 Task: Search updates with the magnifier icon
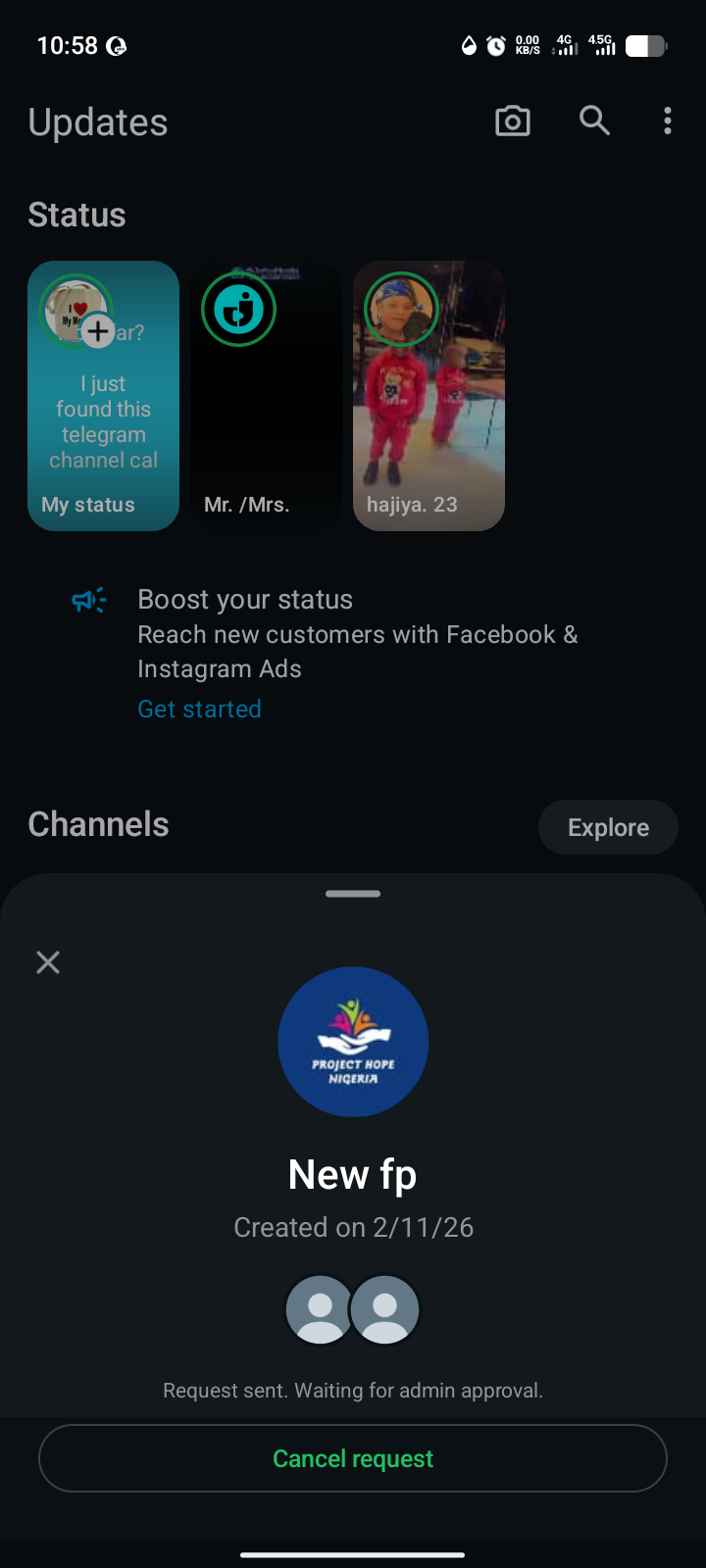click(594, 121)
